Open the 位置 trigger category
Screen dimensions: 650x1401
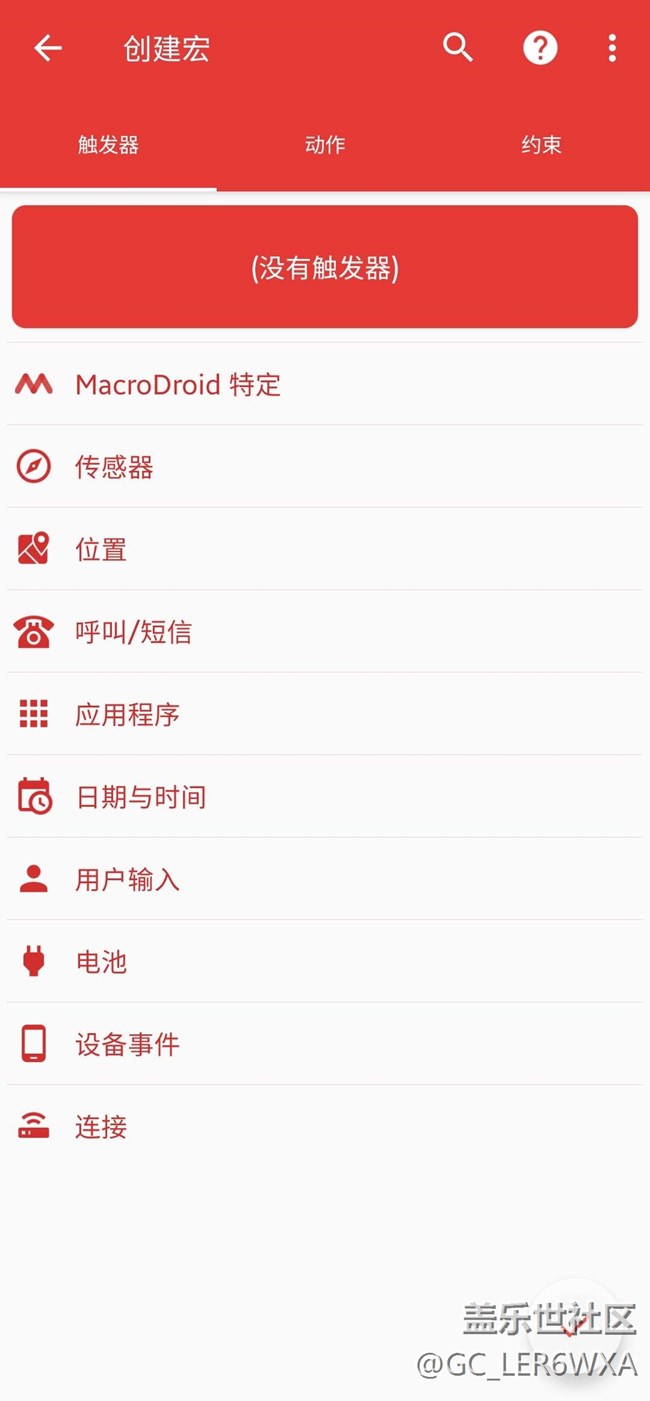coord(325,549)
